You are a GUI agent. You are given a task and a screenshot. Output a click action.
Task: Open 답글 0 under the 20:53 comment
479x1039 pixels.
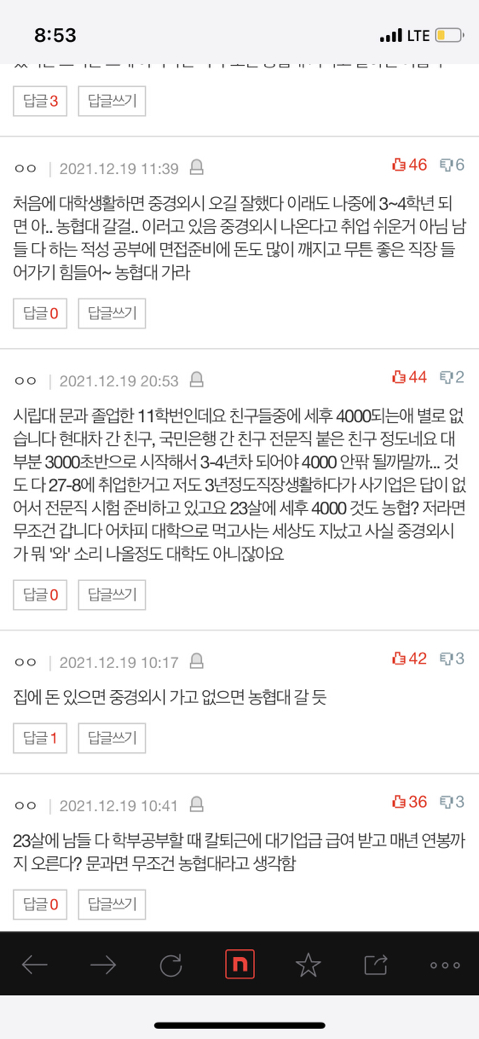40,595
